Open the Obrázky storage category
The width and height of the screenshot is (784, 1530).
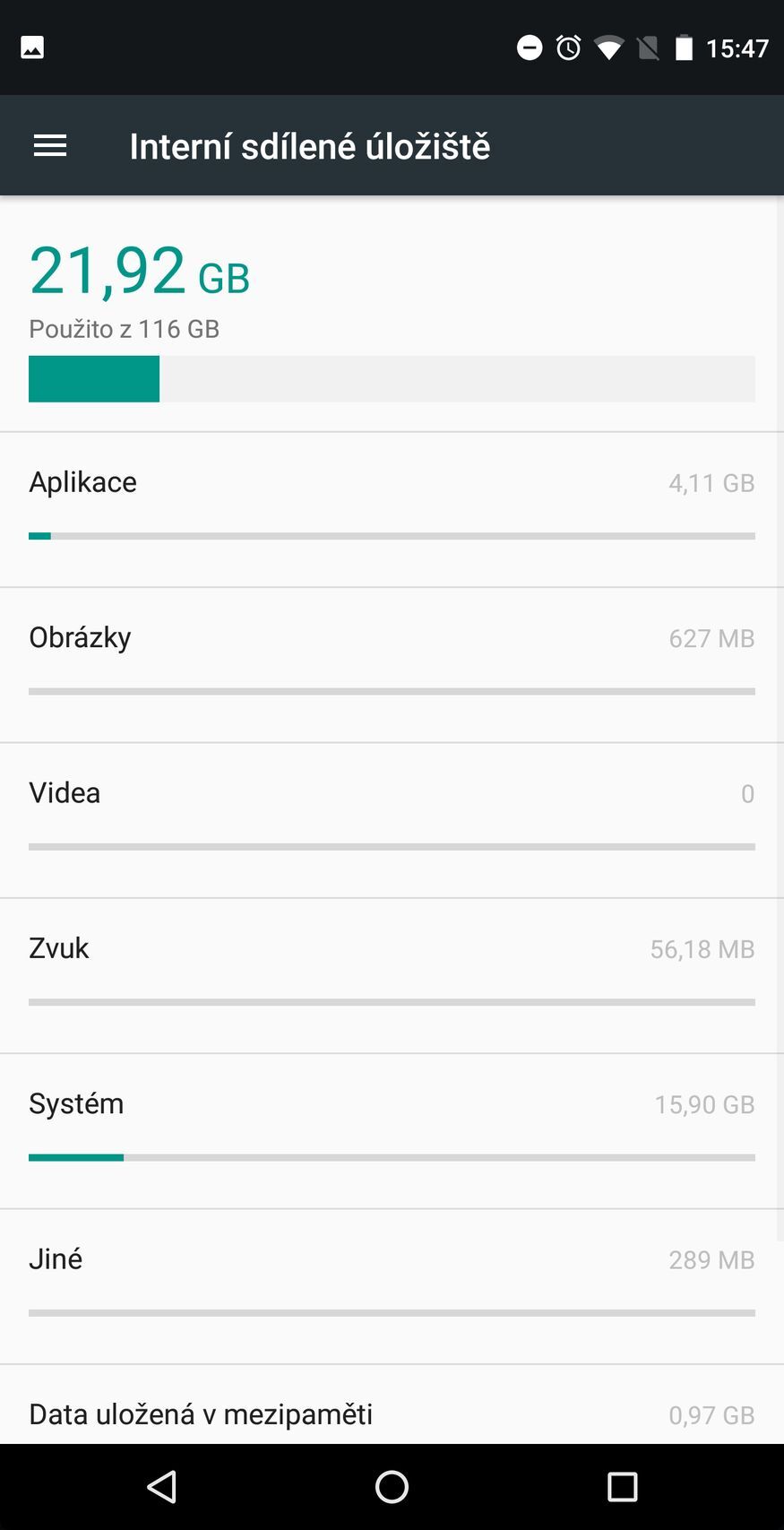point(392,663)
